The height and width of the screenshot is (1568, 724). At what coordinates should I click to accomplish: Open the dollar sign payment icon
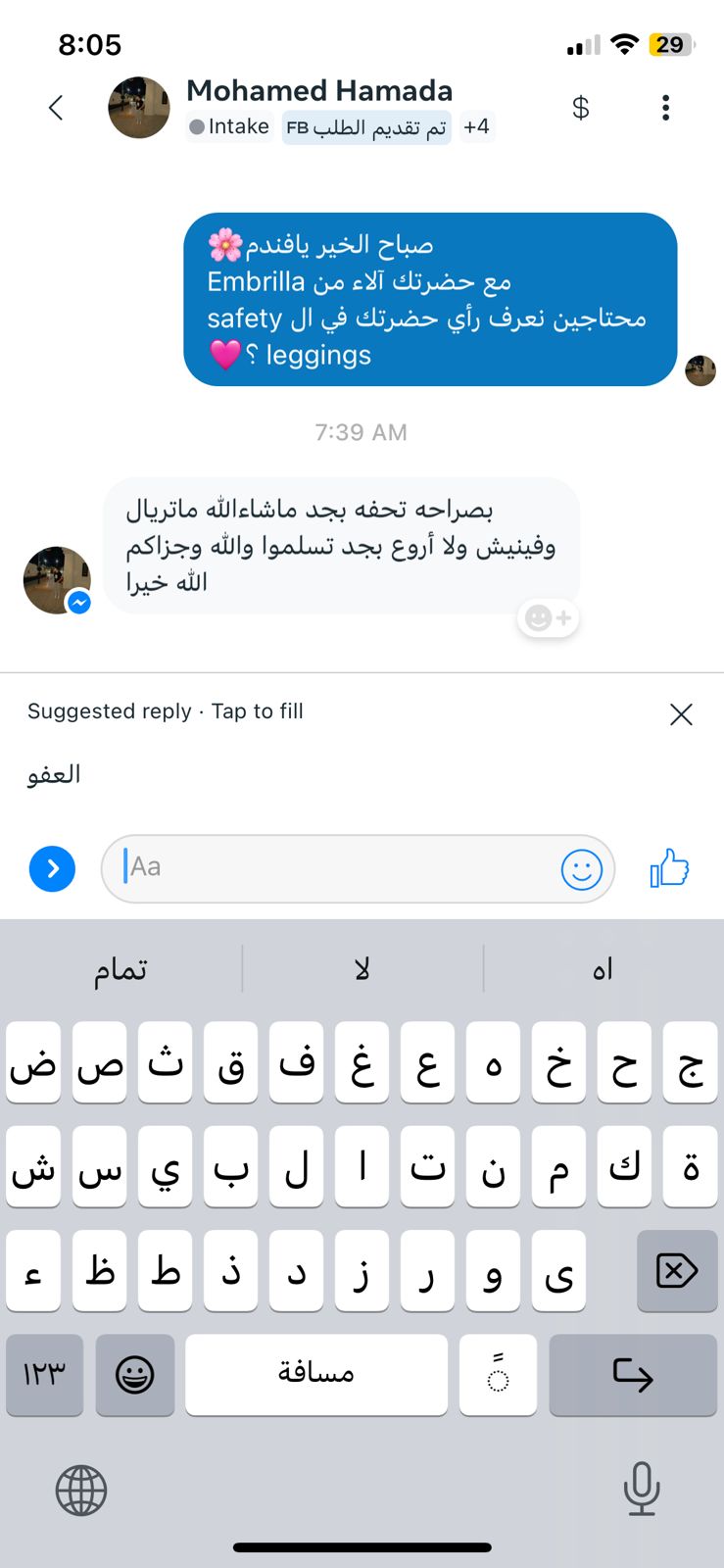point(580,108)
